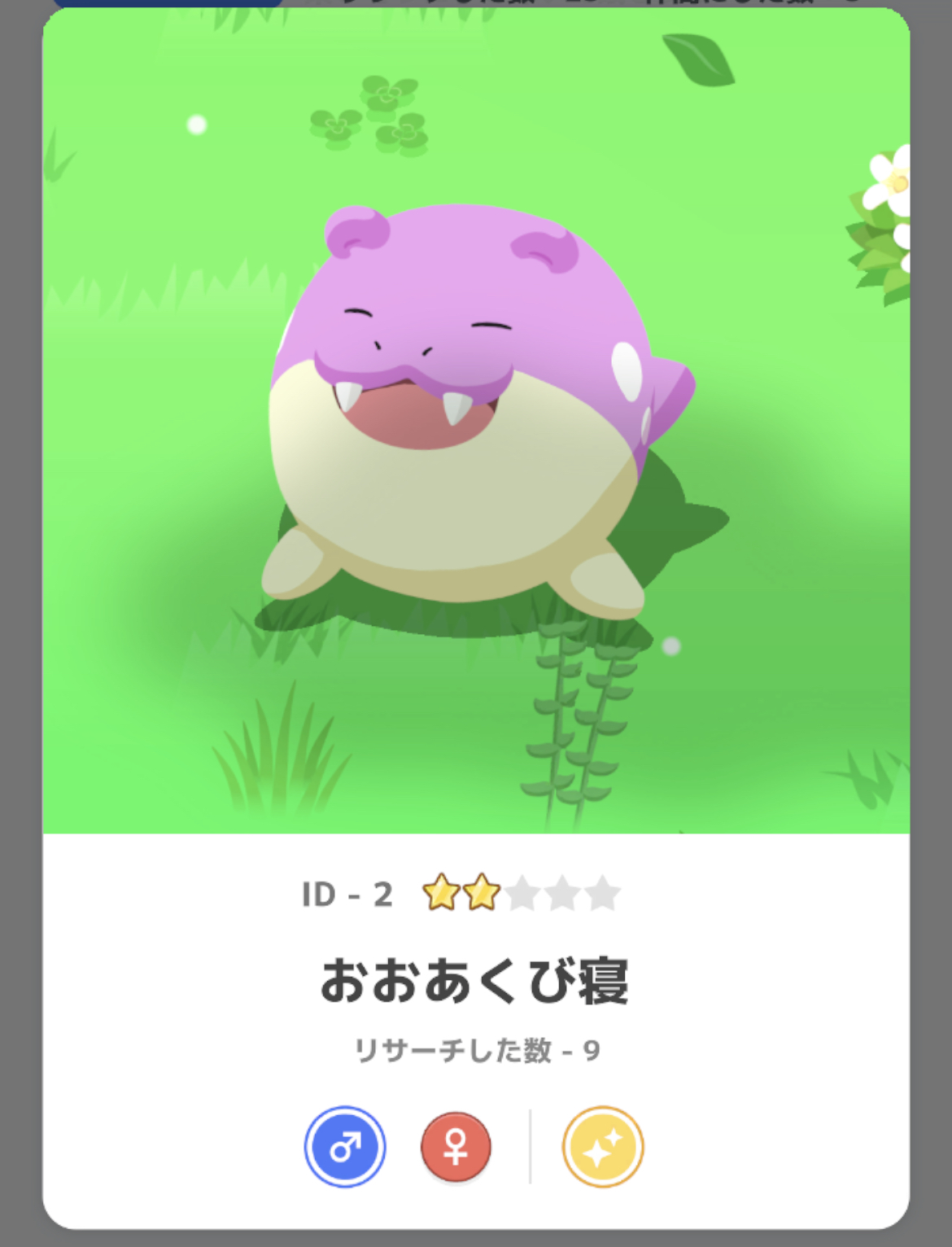Switch to the red female gender button
Image resolution: width=952 pixels, height=1247 pixels.
[456, 1147]
